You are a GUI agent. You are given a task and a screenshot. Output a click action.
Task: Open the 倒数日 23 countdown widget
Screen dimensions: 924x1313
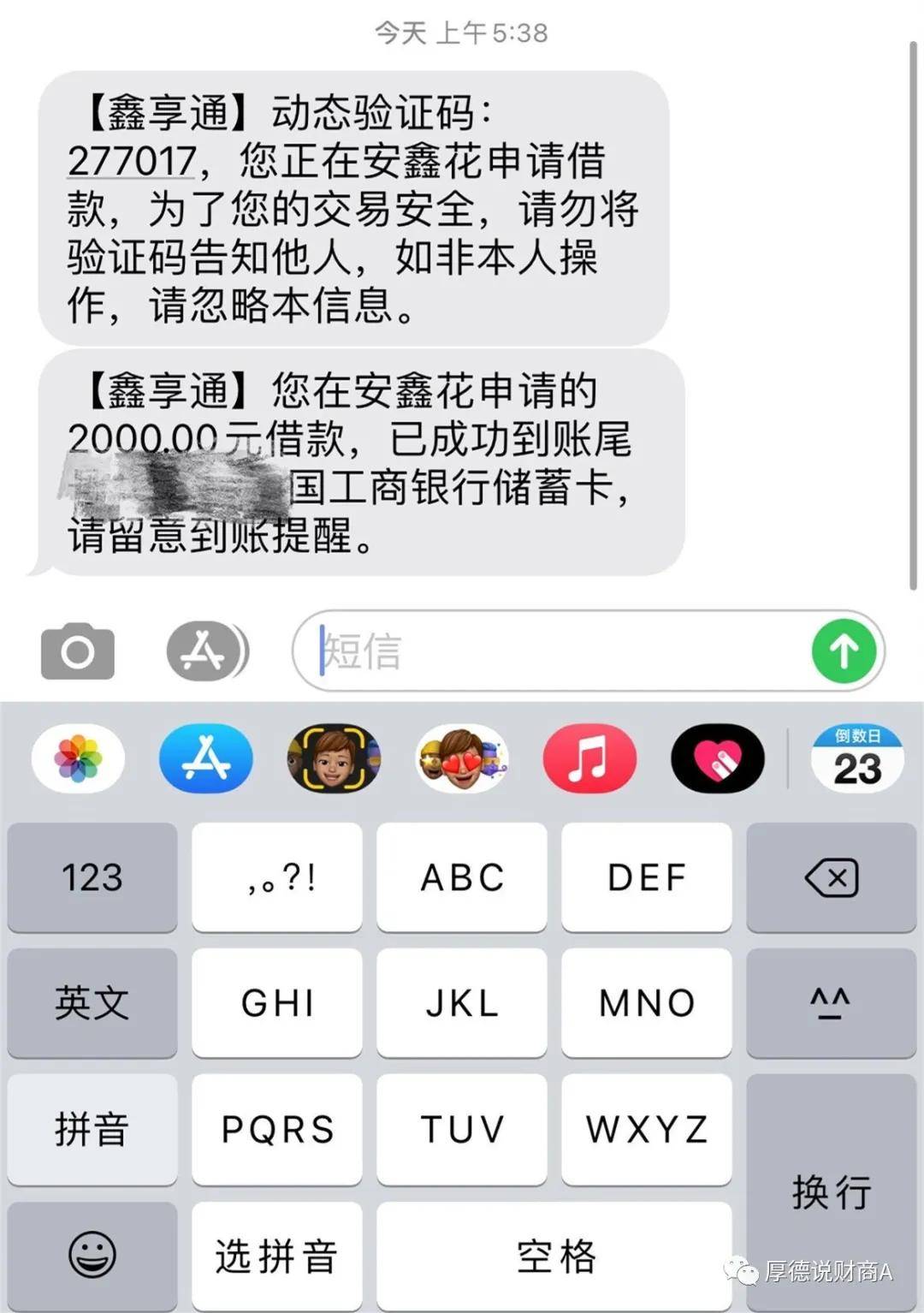[x=857, y=757]
